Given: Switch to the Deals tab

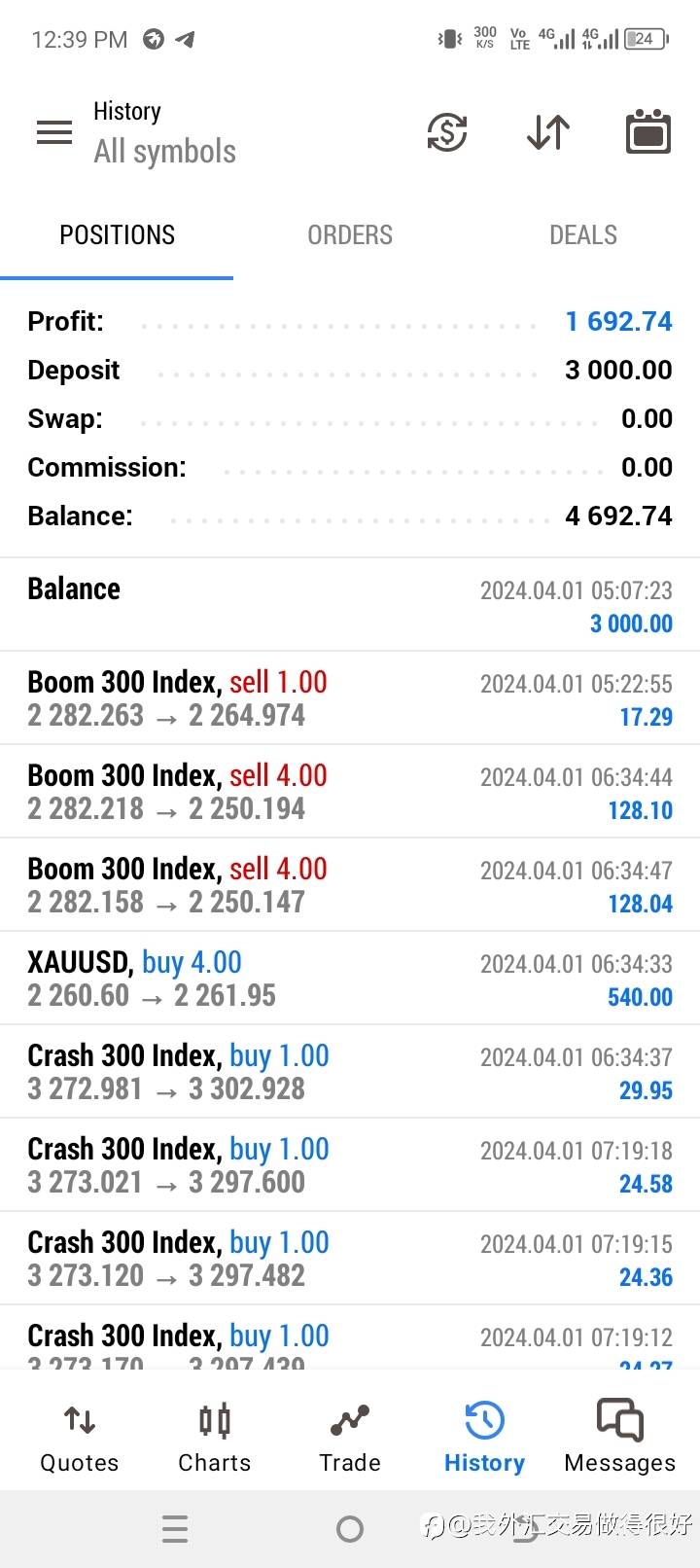Looking at the screenshot, I should click(583, 235).
